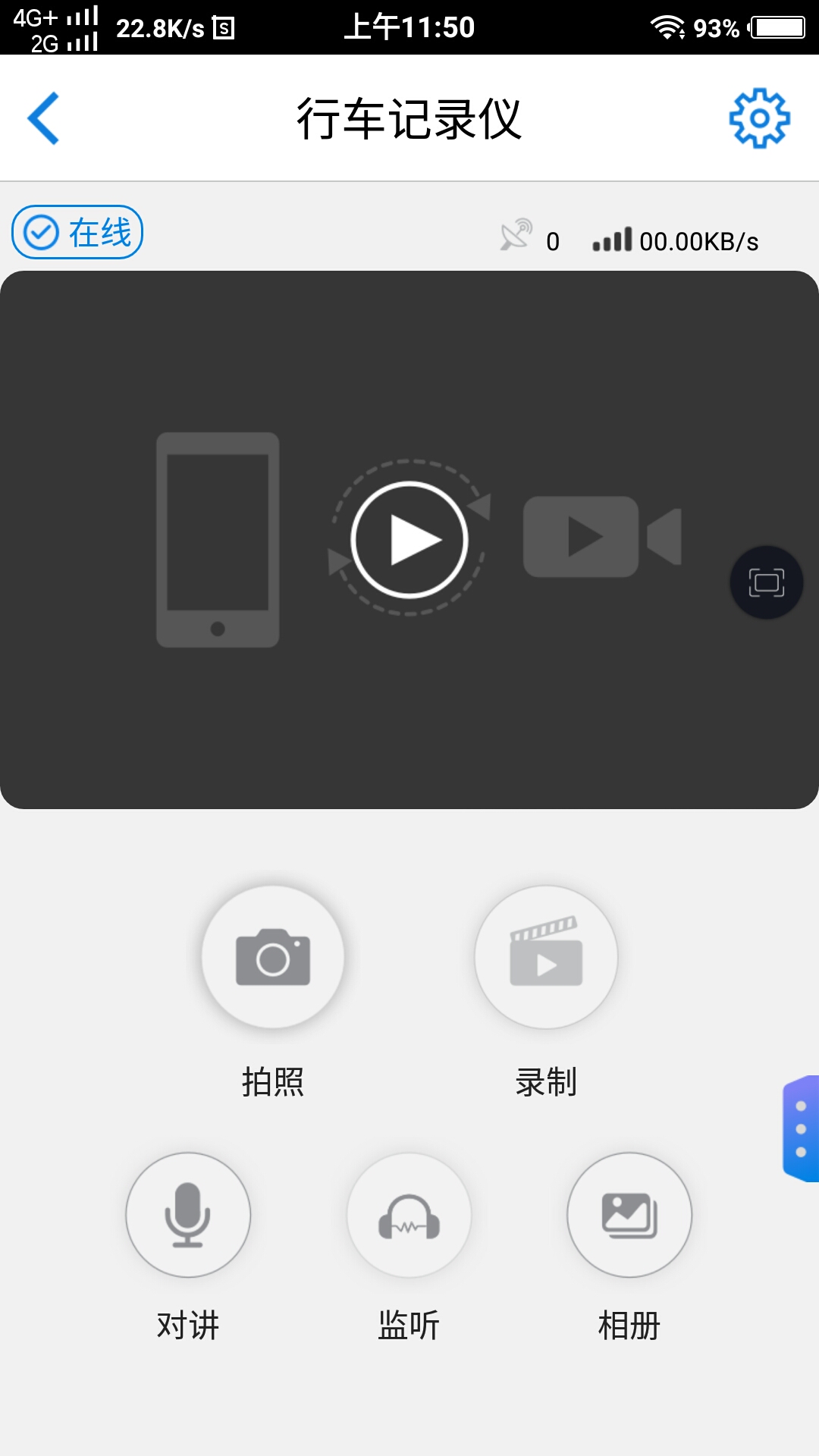The height and width of the screenshot is (1456, 819).
Task: Tap the 录制 clapperboard icon to record video
Action: pos(545,957)
